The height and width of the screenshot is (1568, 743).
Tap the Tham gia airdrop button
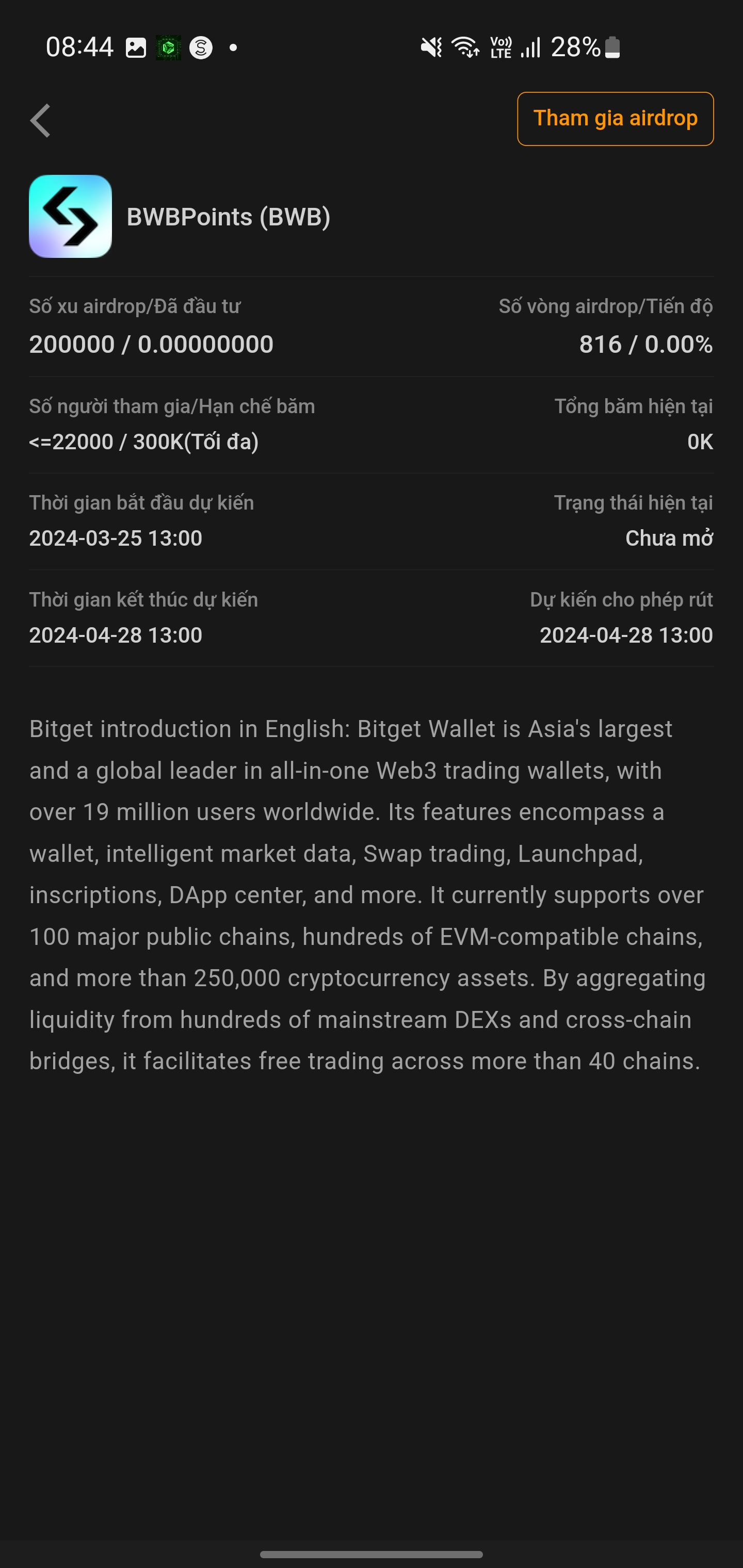click(x=615, y=119)
